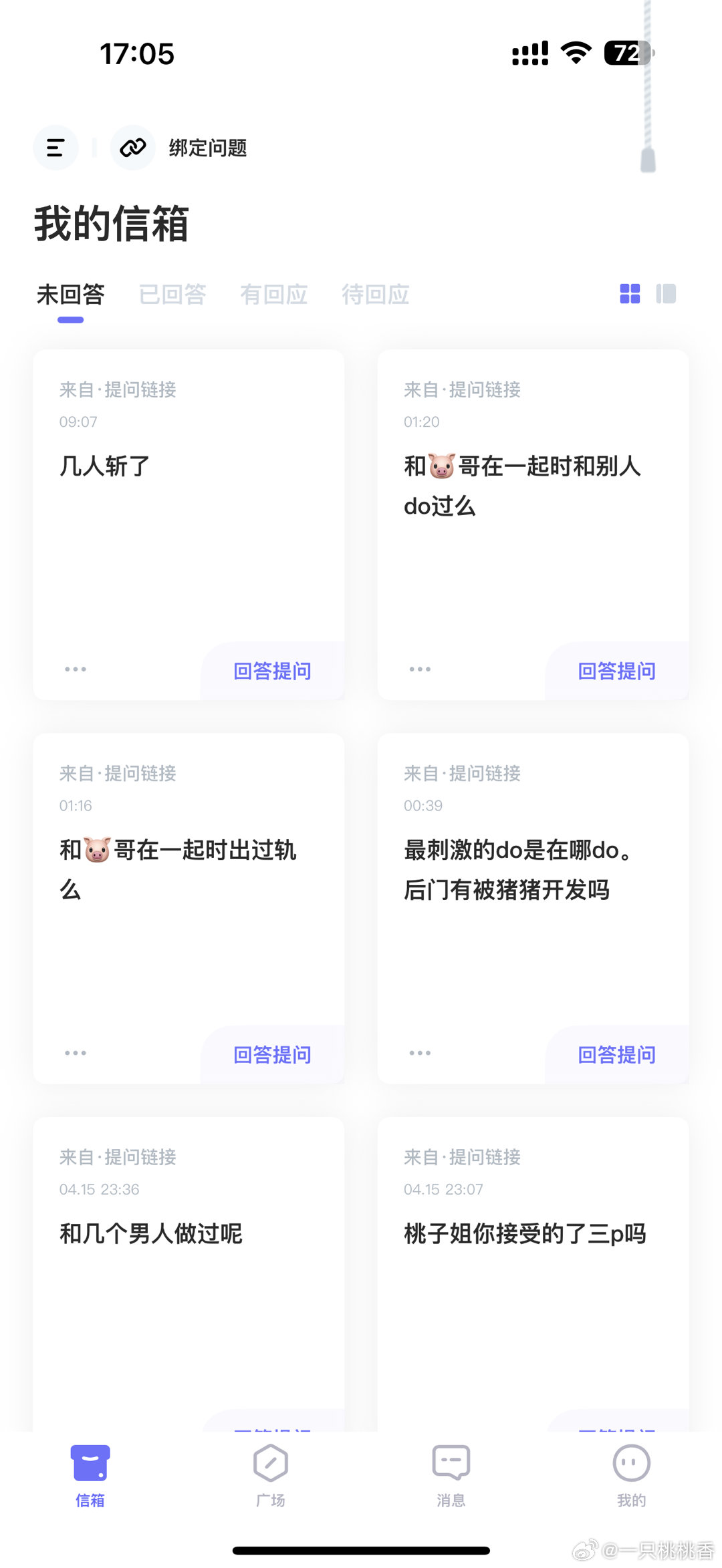Image resolution: width=722 pixels, height=1568 pixels.
Task: Open more options on the 00:39 card
Action: pos(420,1053)
